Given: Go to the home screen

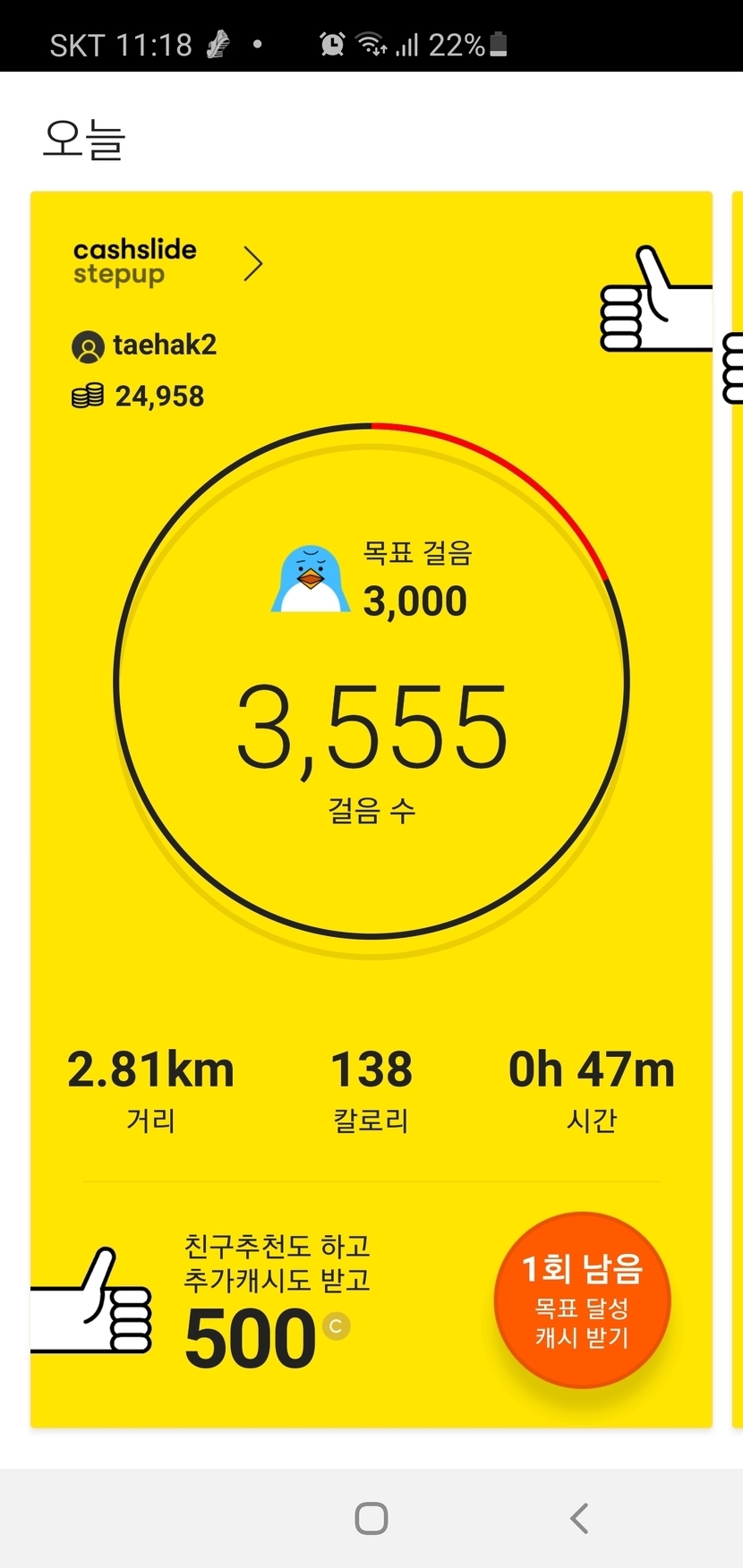Looking at the screenshot, I should coord(371,1518).
